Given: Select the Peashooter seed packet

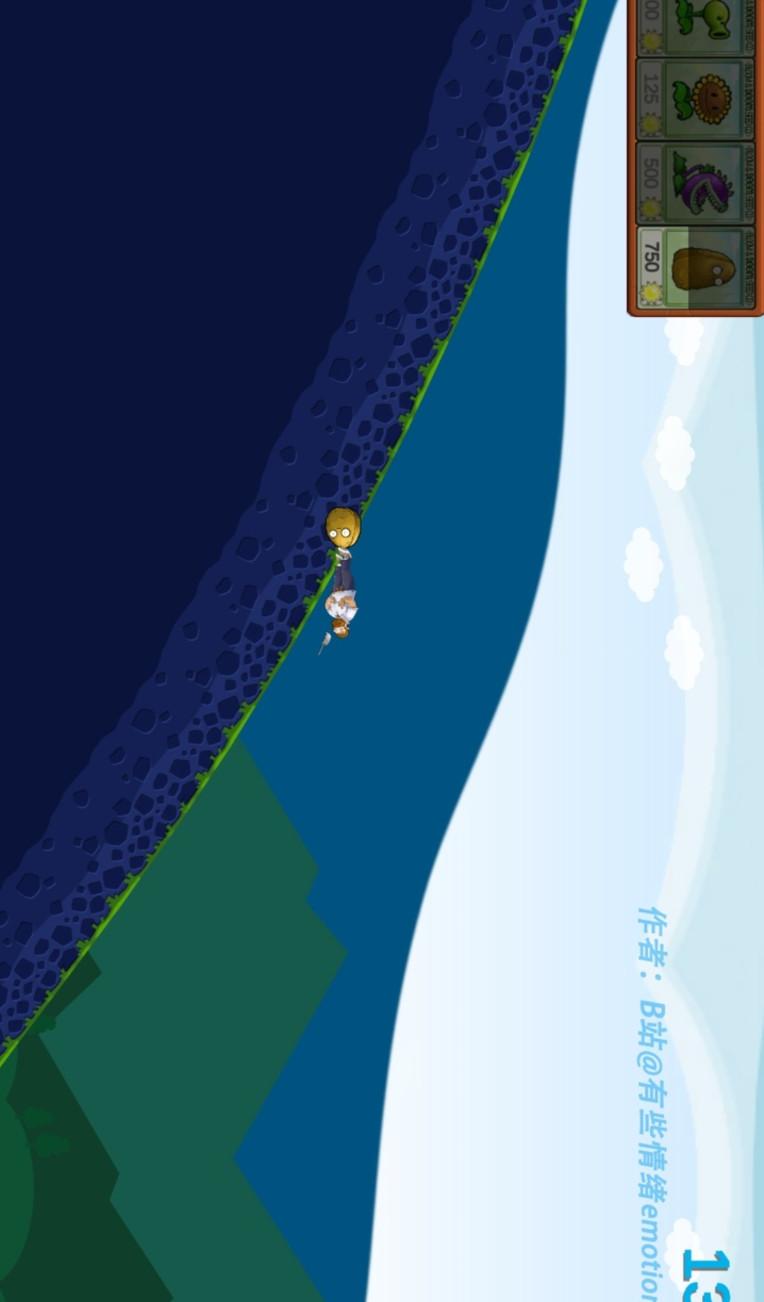Looking at the screenshot, I should click(x=696, y=24).
